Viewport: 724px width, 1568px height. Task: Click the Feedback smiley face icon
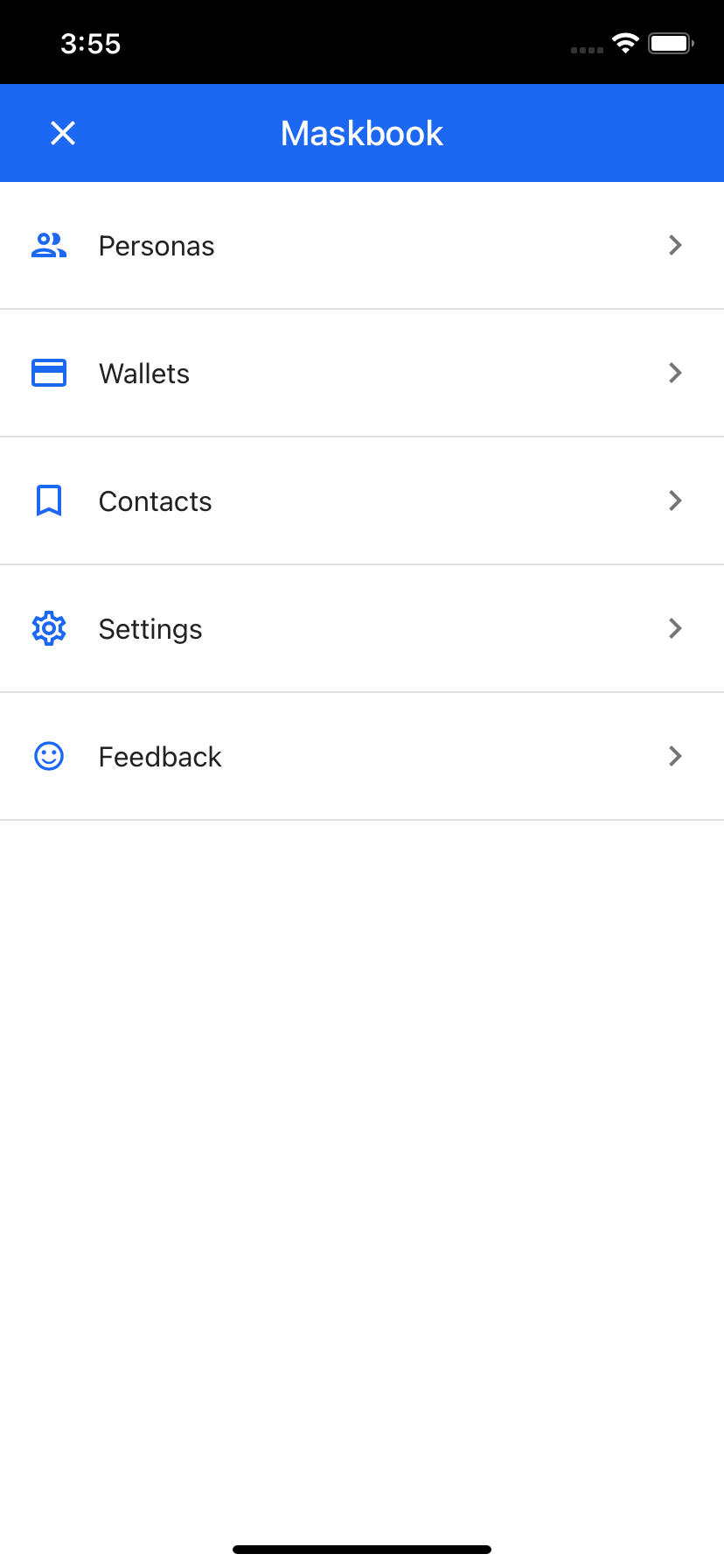[49, 756]
